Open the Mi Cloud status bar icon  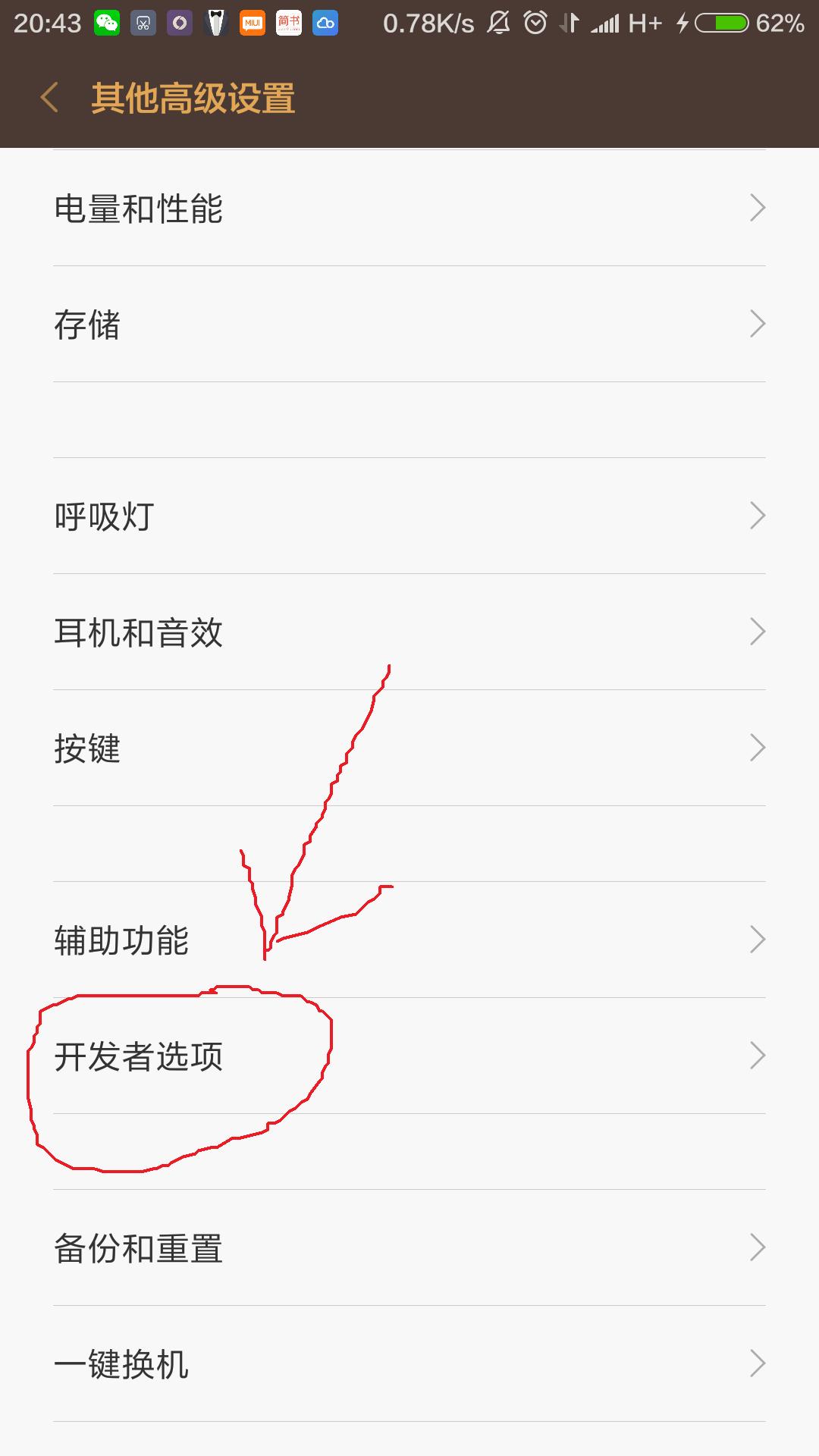[326, 23]
